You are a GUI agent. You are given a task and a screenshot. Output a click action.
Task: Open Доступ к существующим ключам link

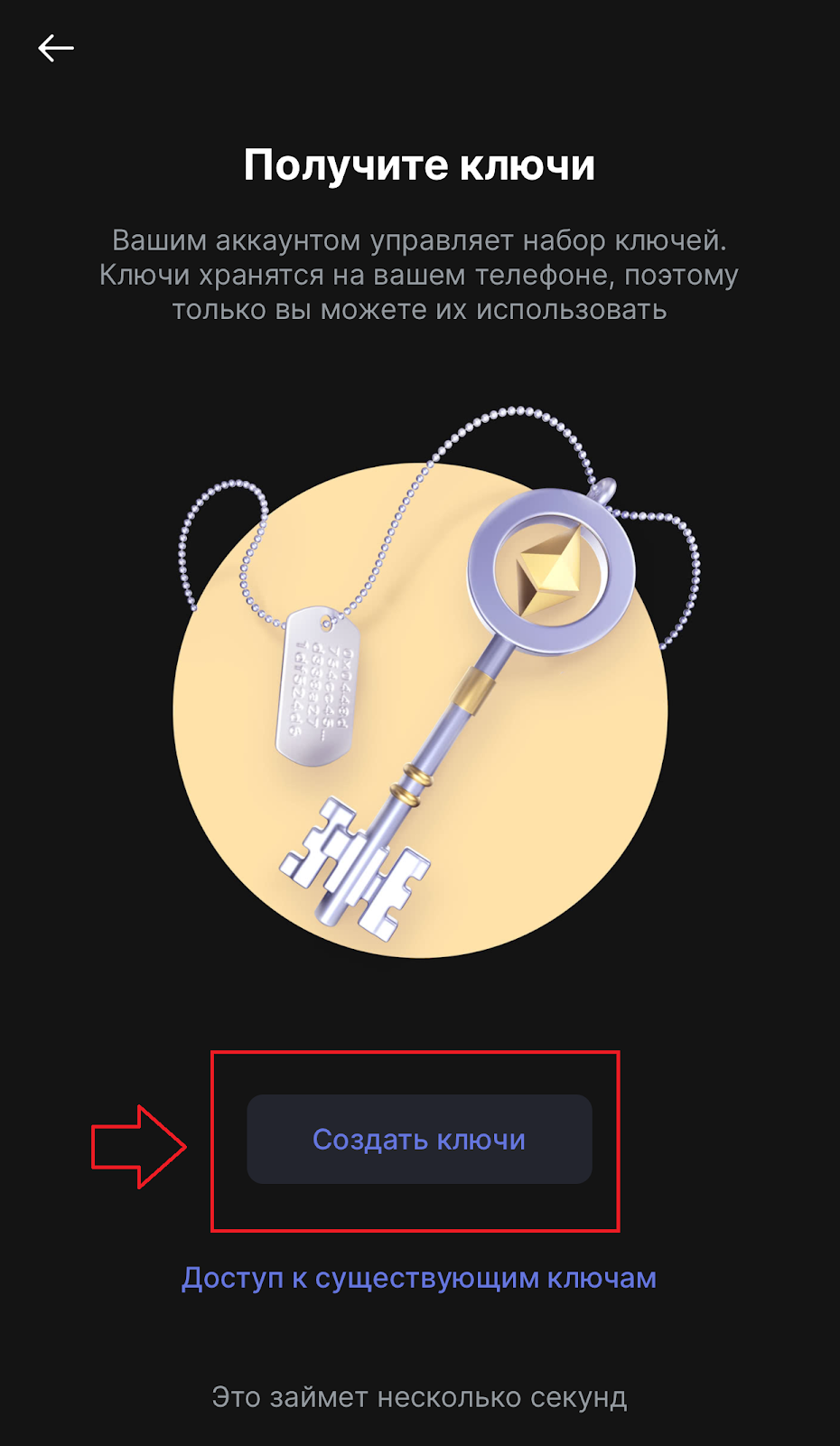pyautogui.click(x=419, y=1278)
